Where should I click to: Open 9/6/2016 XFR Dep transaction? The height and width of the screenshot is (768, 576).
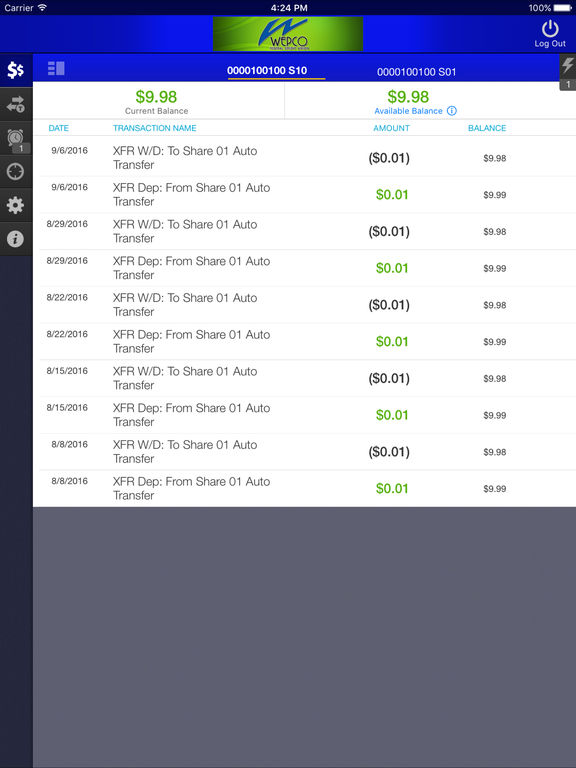[304, 194]
